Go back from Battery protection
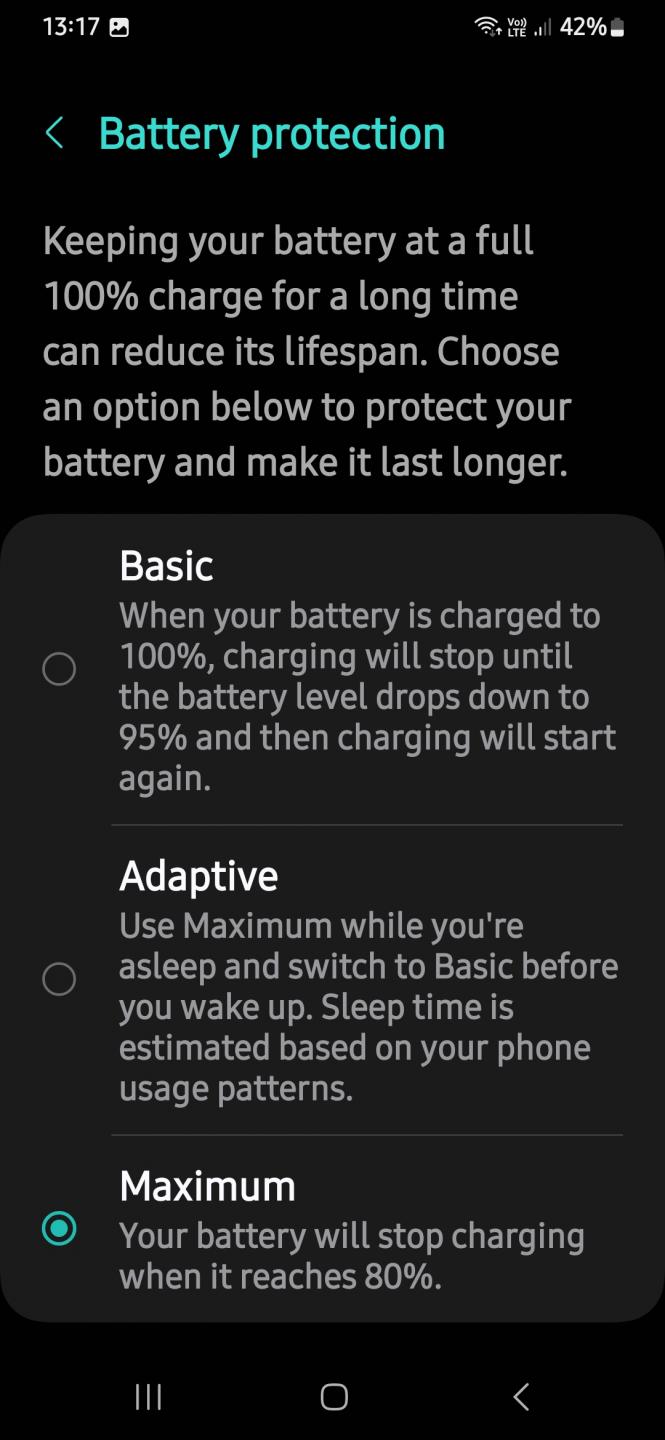Screen dimensions: 665x1440 (x=55, y=134)
